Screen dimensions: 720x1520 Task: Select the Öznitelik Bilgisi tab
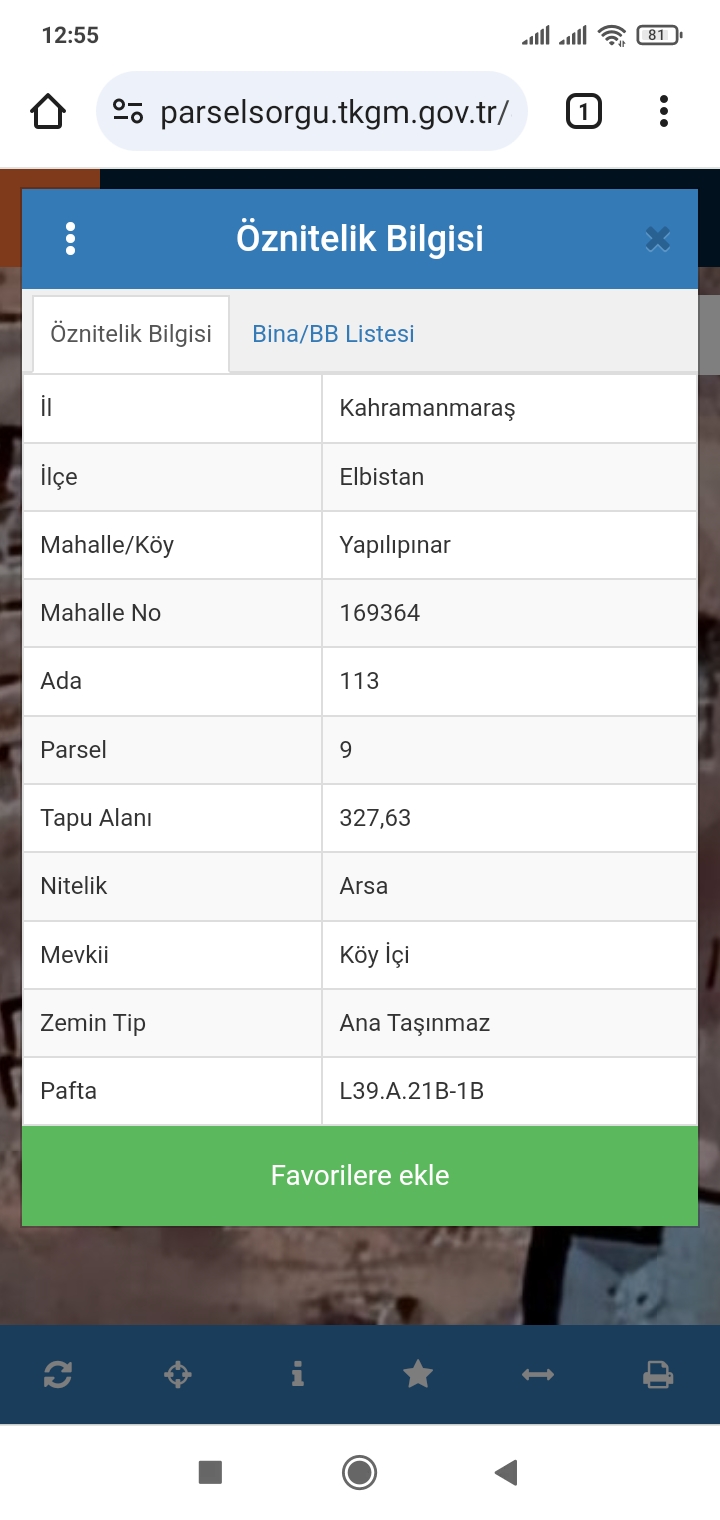(131, 333)
